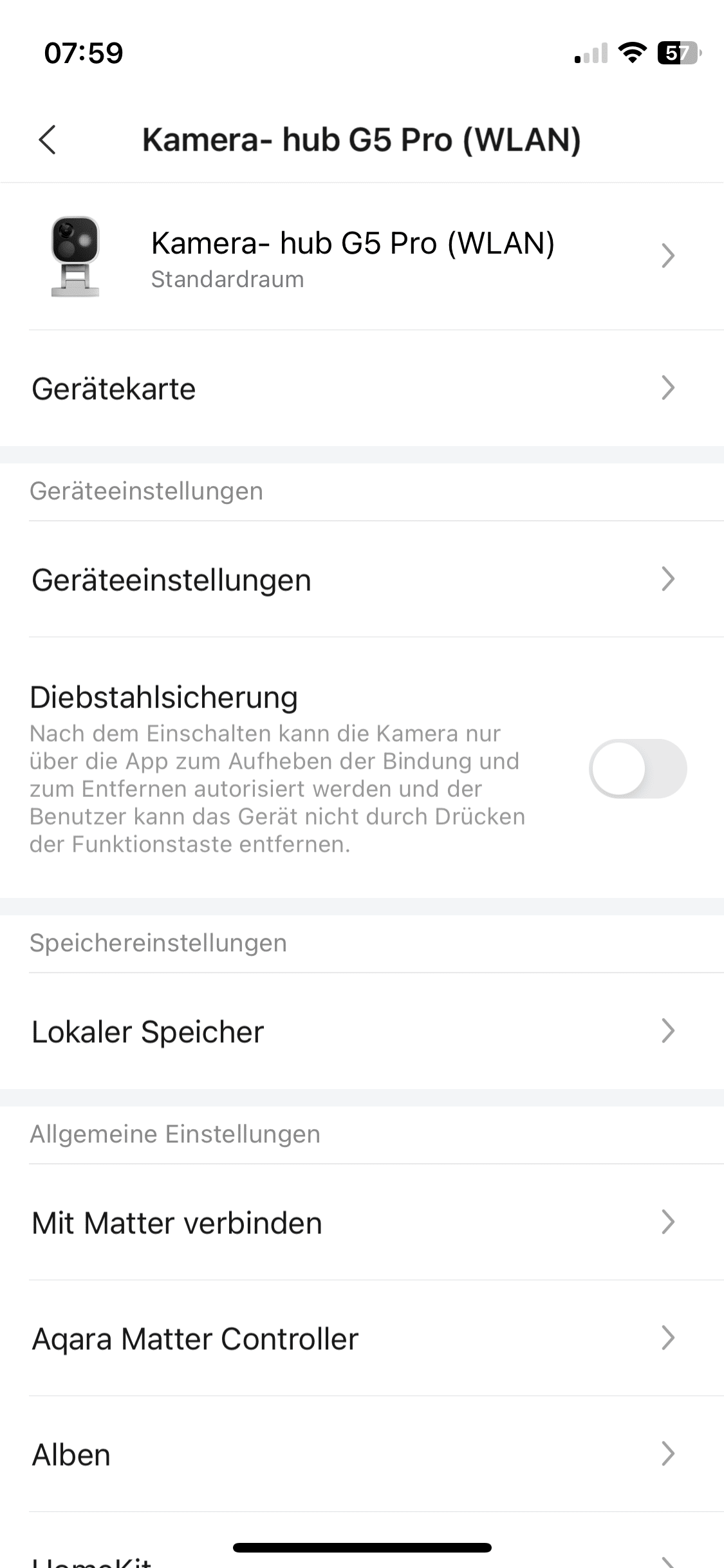The height and width of the screenshot is (1568, 724).
Task: Open the Alben row
Action: [x=360, y=1454]
